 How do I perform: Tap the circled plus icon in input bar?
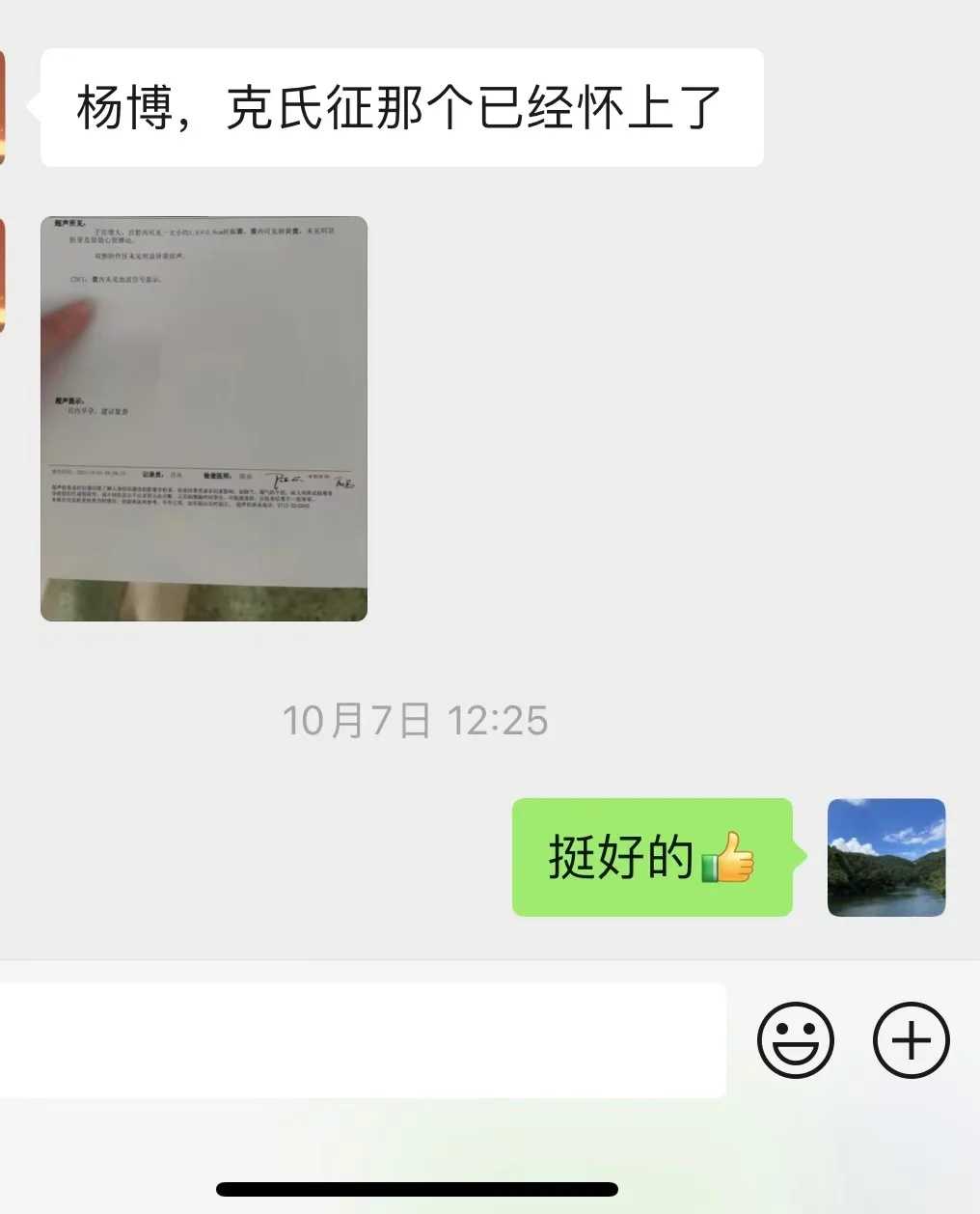910,1040
